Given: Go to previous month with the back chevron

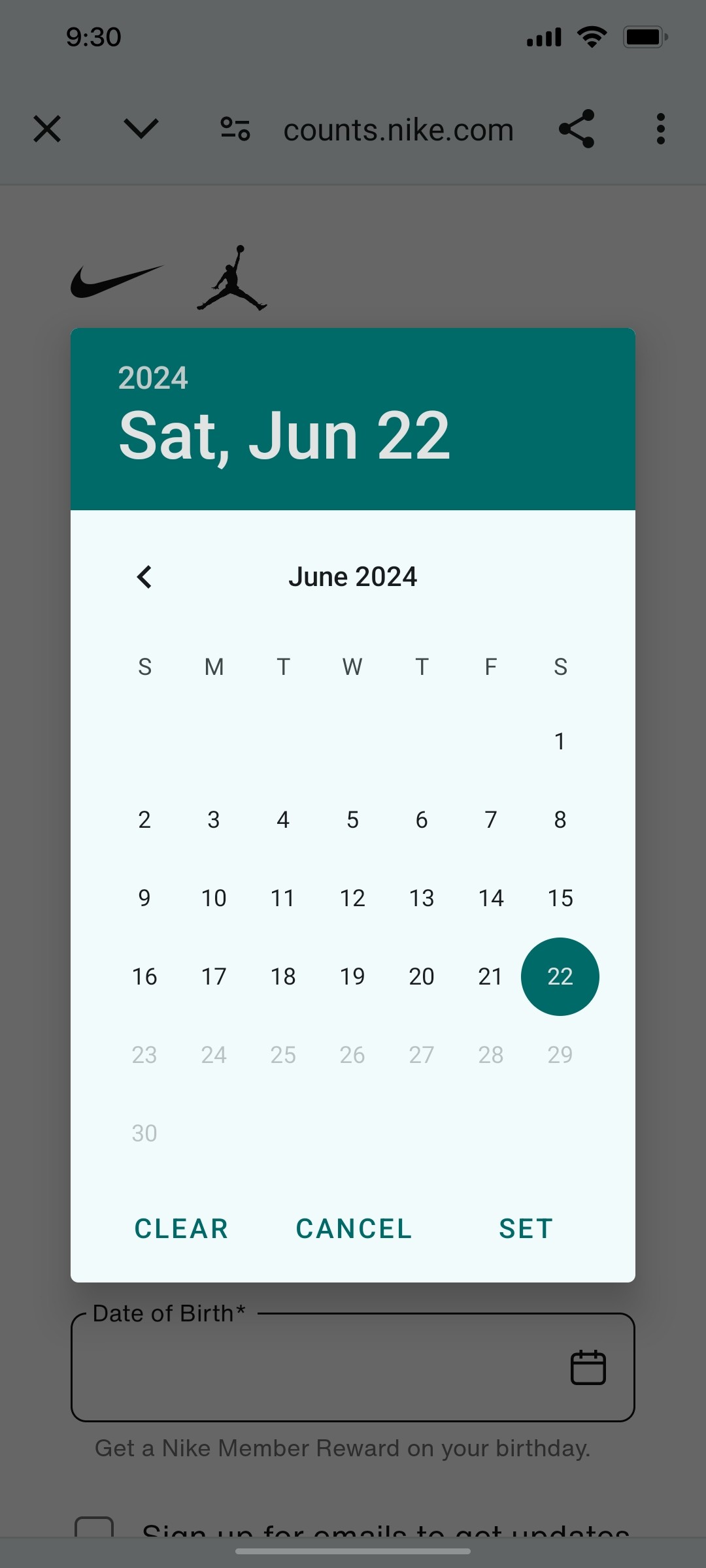Looking at the screenshot, I should (x=144, y=576).
